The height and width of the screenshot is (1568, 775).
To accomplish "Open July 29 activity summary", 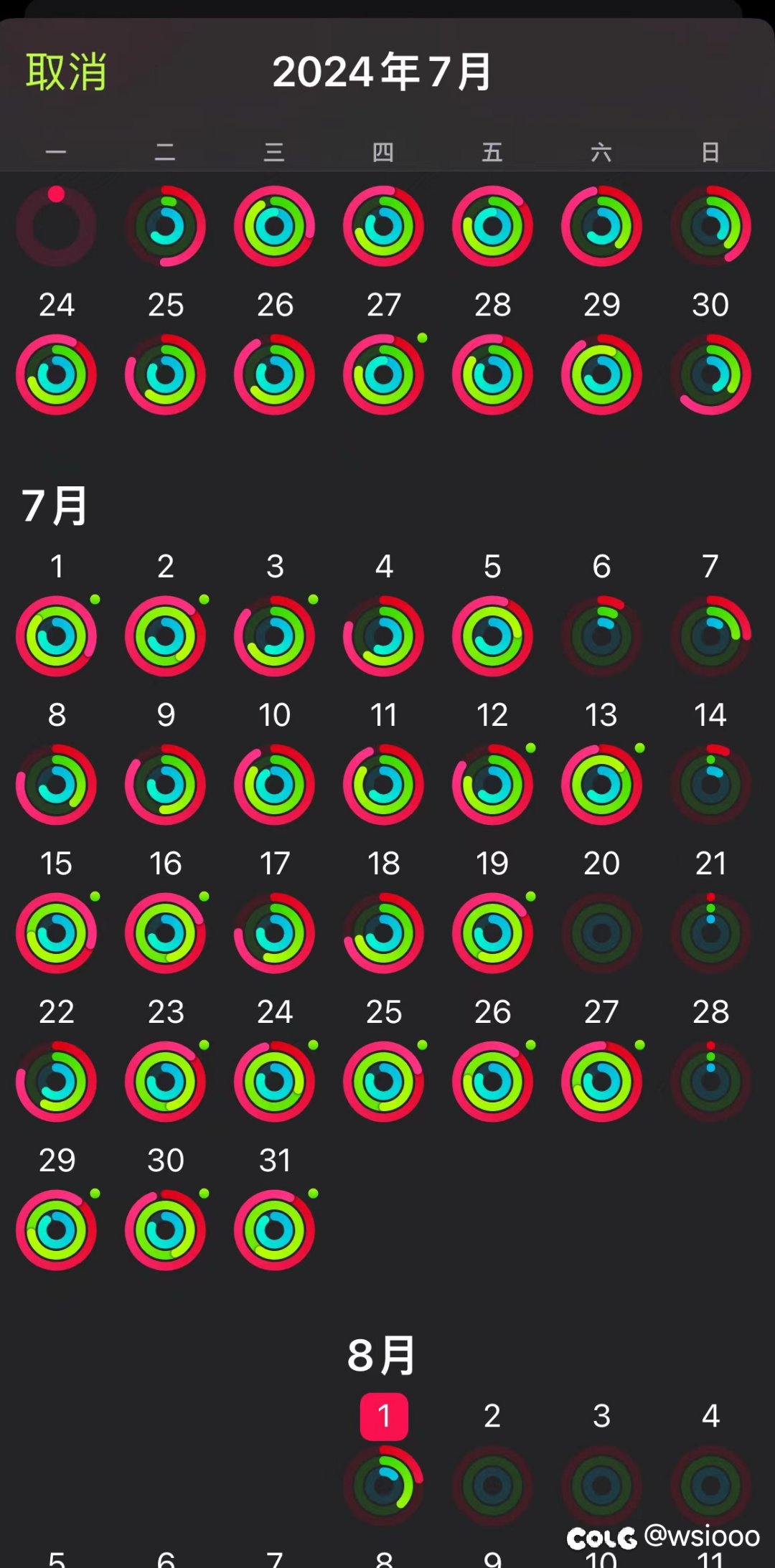I will point(57,1229).
